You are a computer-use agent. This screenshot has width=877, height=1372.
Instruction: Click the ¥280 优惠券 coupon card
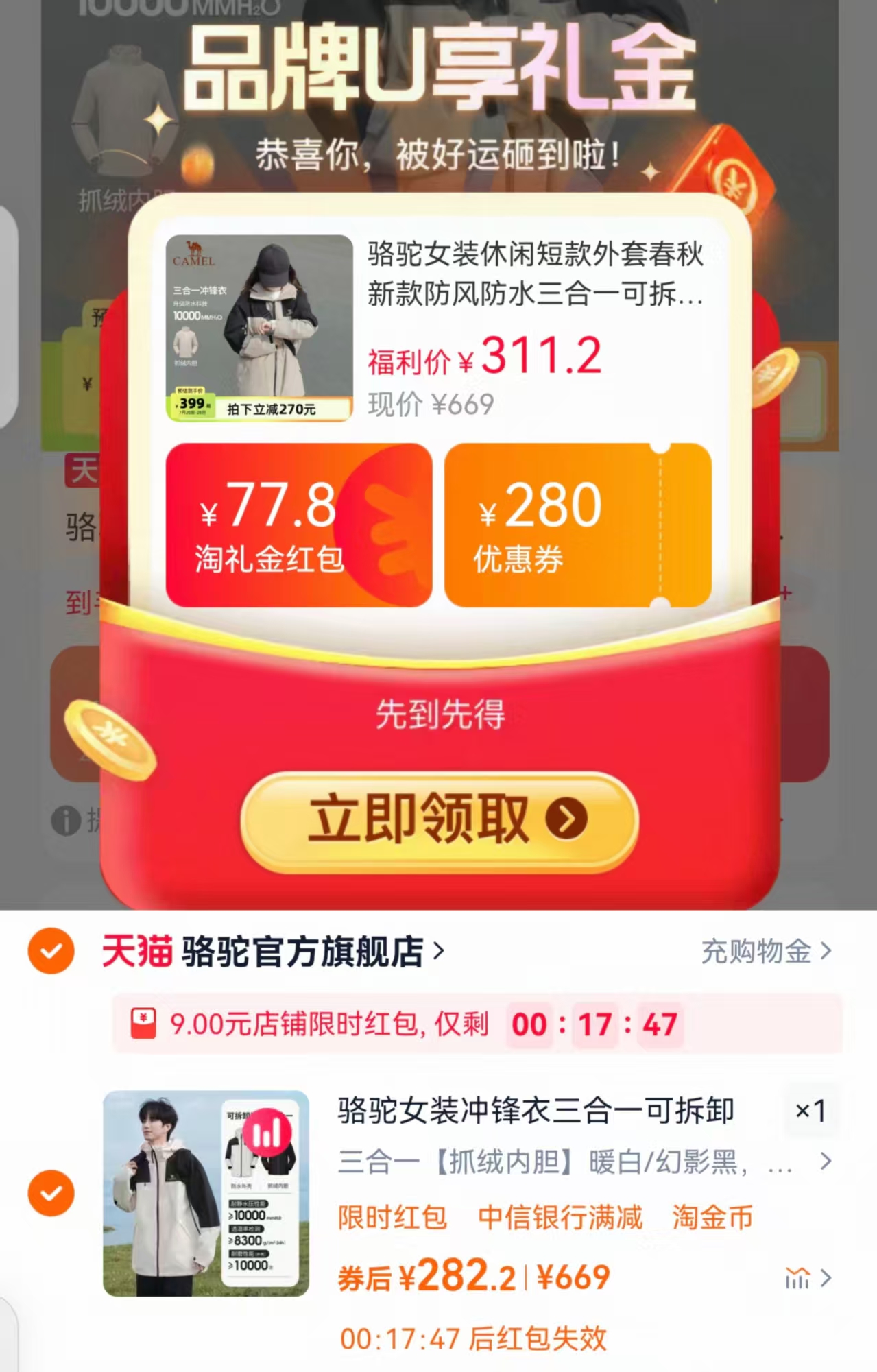(x=577, y=525)
